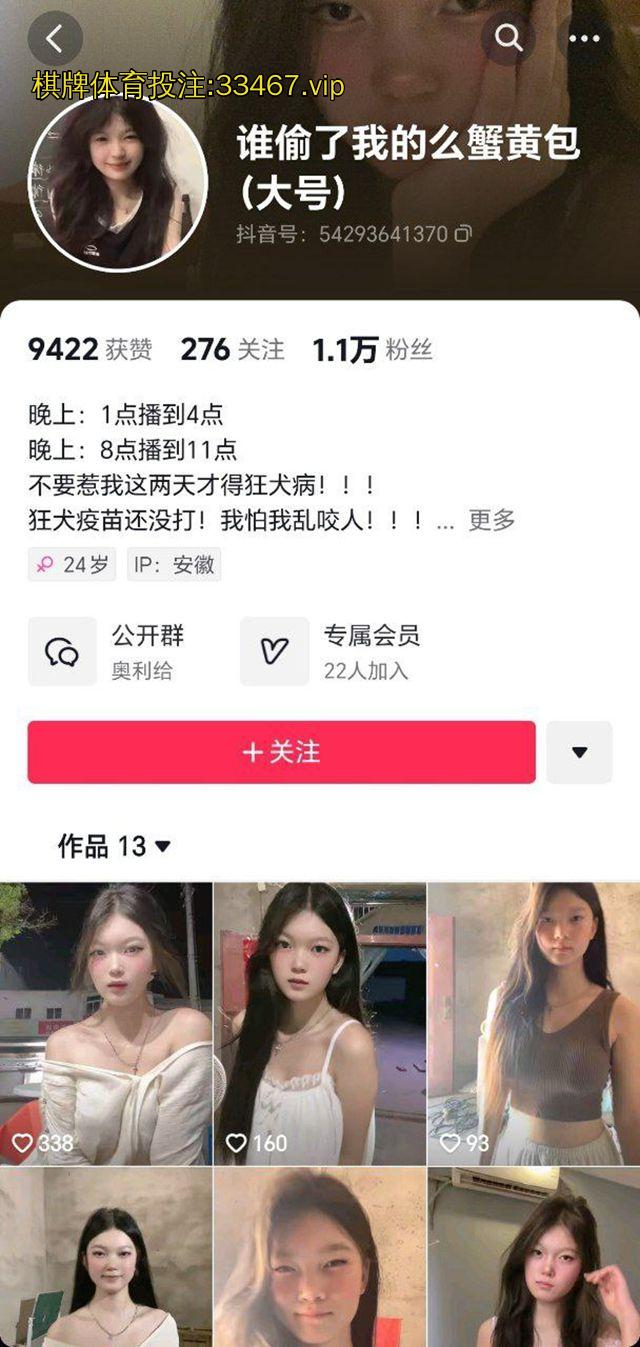The height and width of the screenshot is (1347, 640).
Task: Open the three-dot overflow menu
Action: (584, 39)
